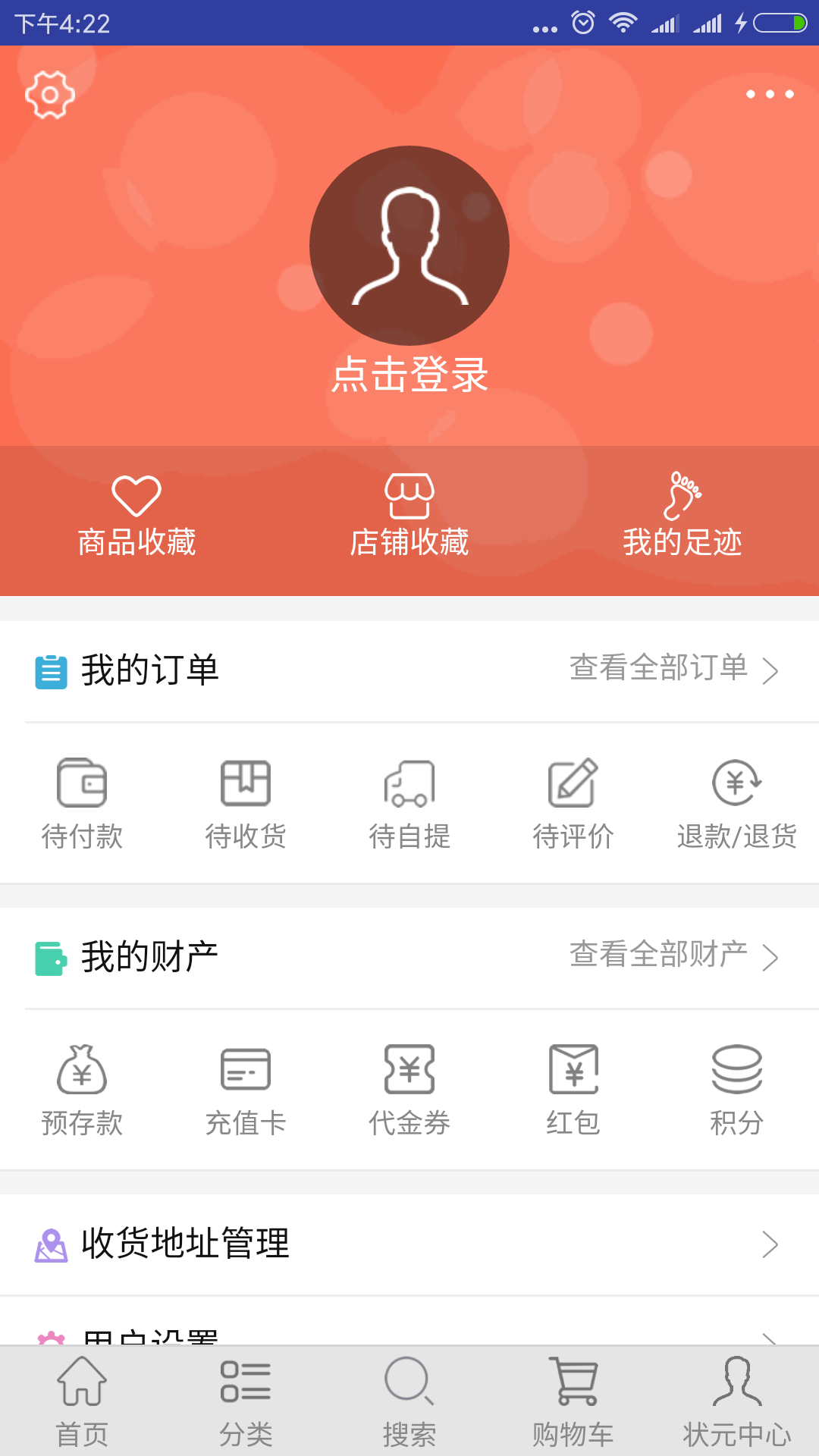Switch to the 首页 home tab
Viewport: 819px width, 1456px height.
pyautogui.click(x=82, y=1401)
